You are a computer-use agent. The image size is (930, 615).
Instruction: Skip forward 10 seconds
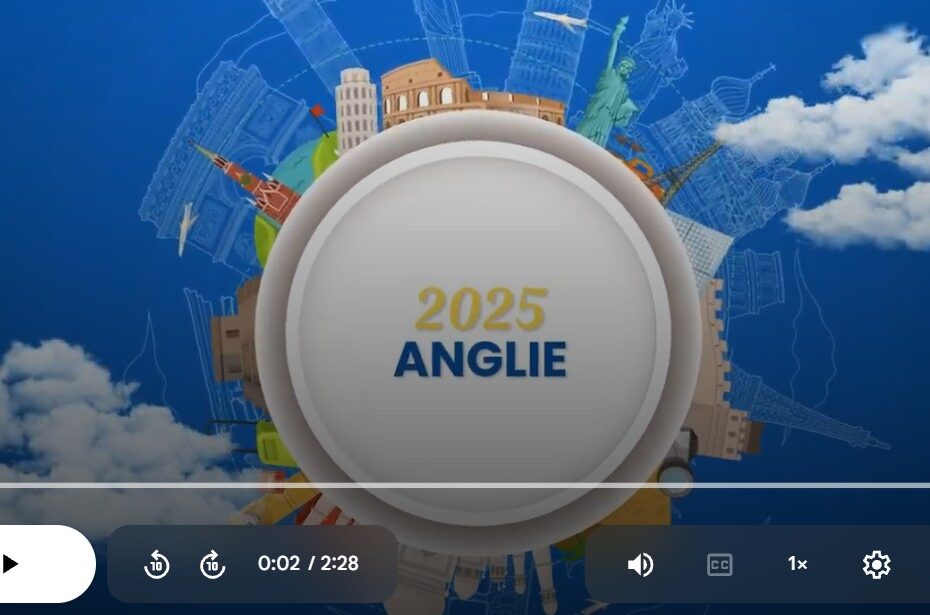[212, 565]
